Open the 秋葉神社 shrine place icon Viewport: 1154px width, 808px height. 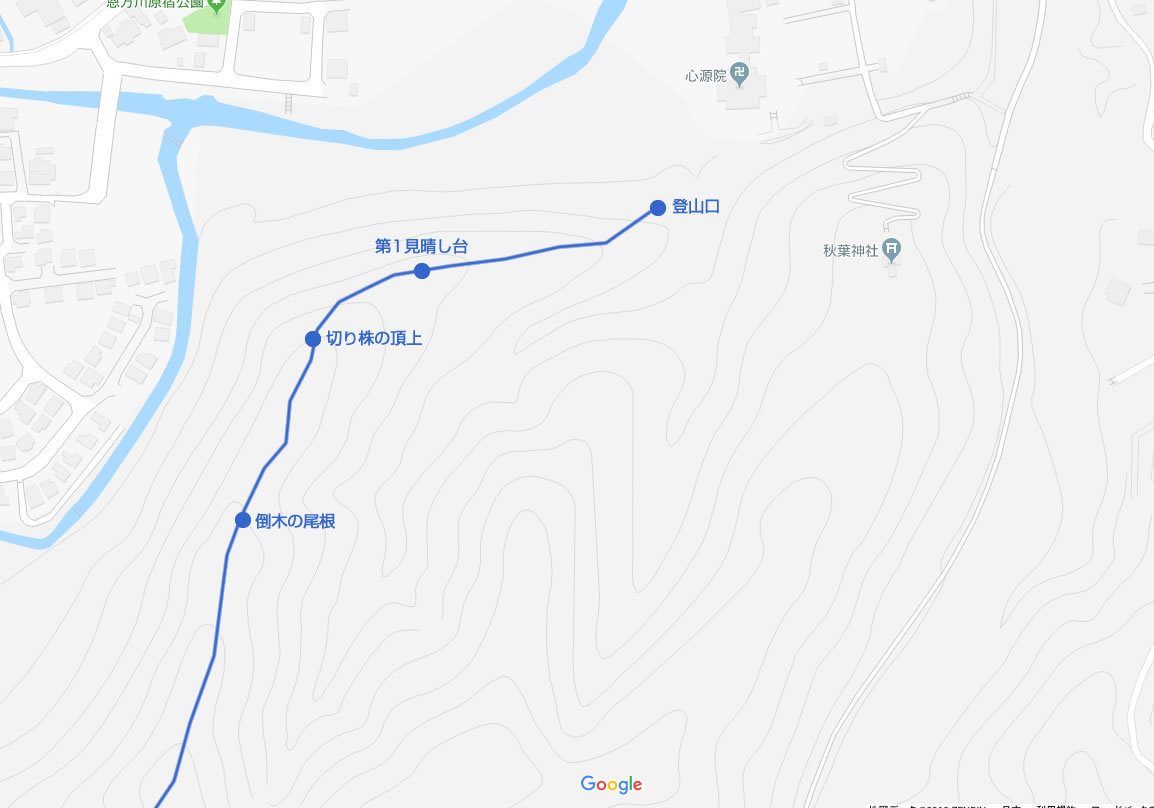[893, 249]
